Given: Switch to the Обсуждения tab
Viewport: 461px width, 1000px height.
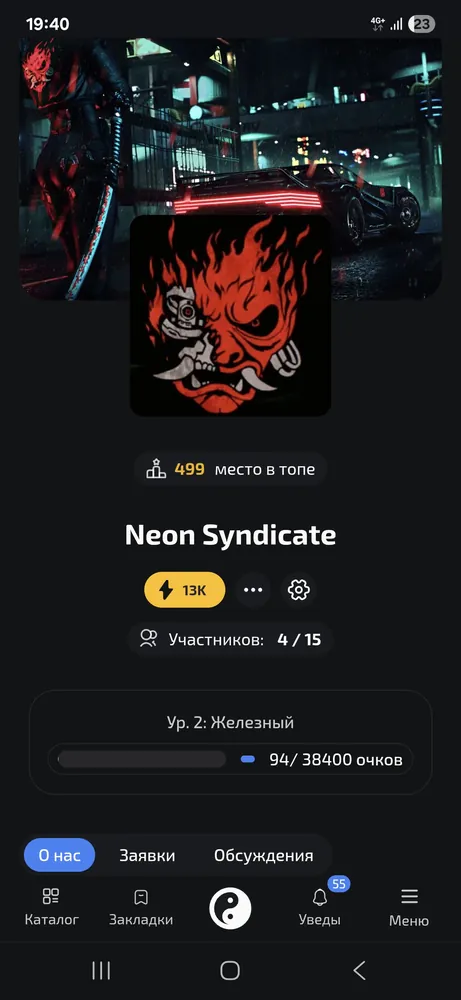Looking at the screenshot, I should coord(263,855).
